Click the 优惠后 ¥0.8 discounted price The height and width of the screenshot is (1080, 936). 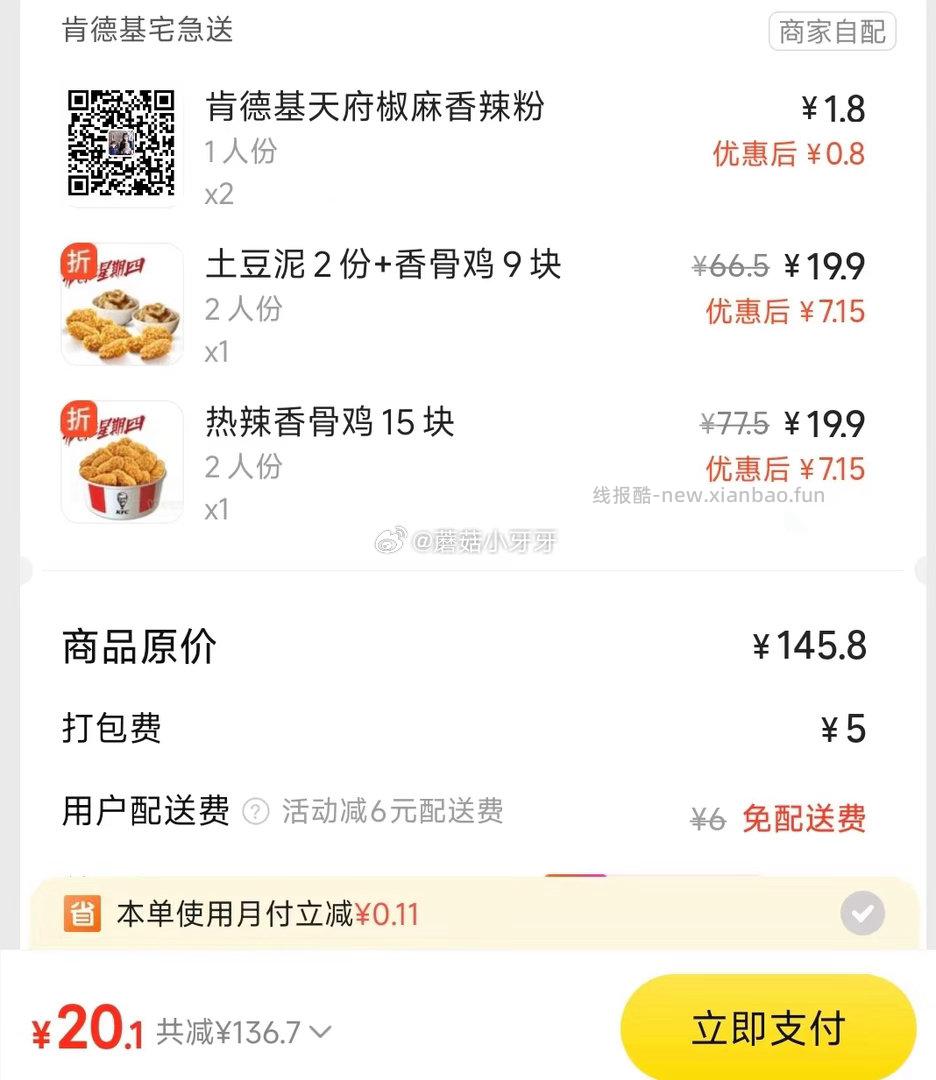click(x=788, y=154)
